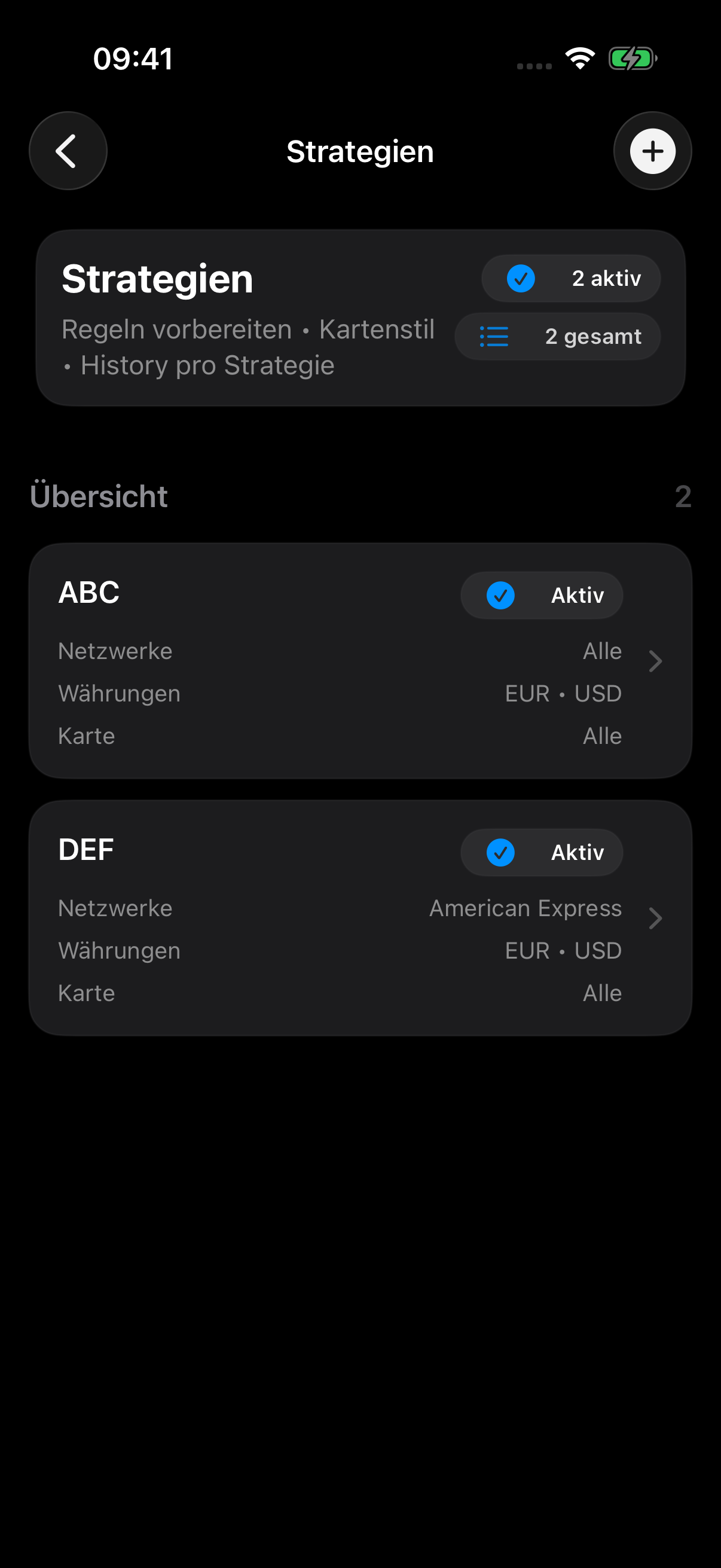Tap the counter showing 2 next to Übersicht
This screenshot has height=1568, width=721.
(684, 496)
